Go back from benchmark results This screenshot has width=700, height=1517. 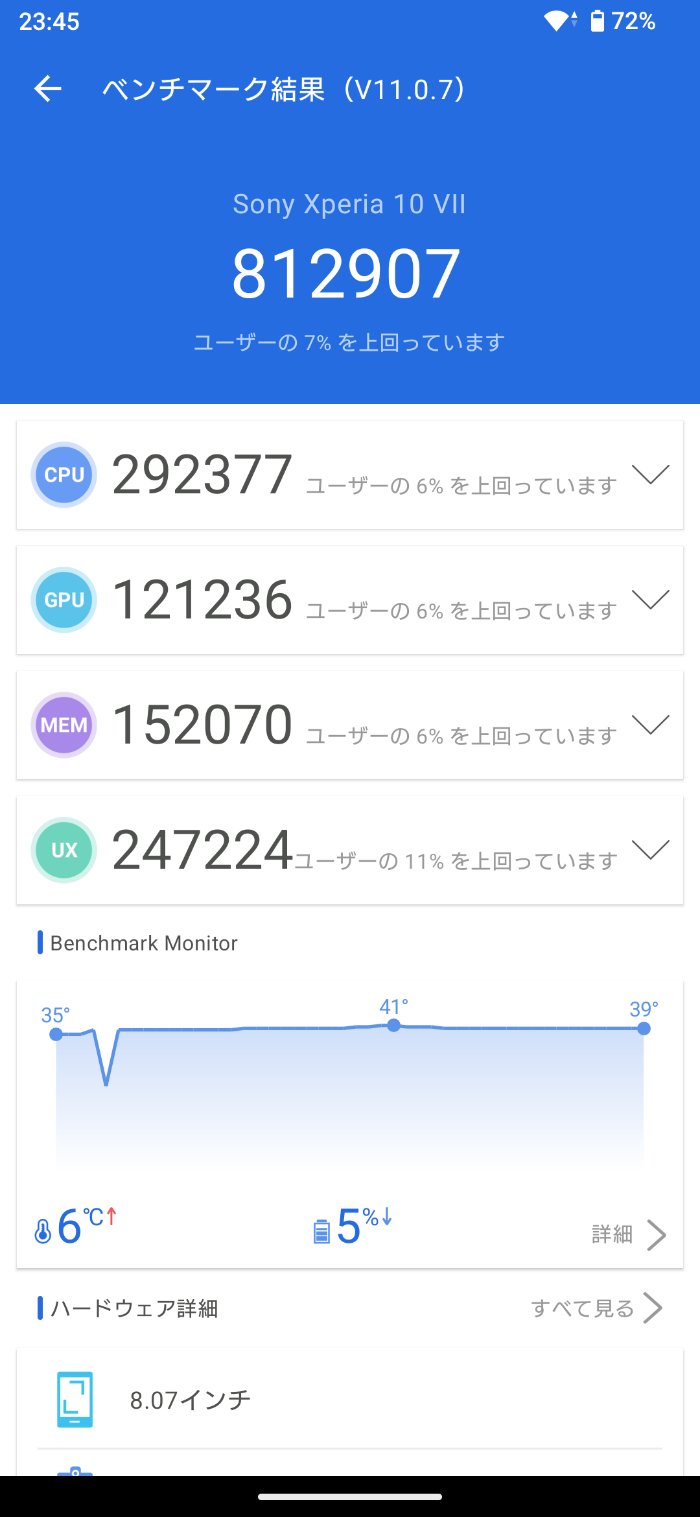click(x=48, y=90)
